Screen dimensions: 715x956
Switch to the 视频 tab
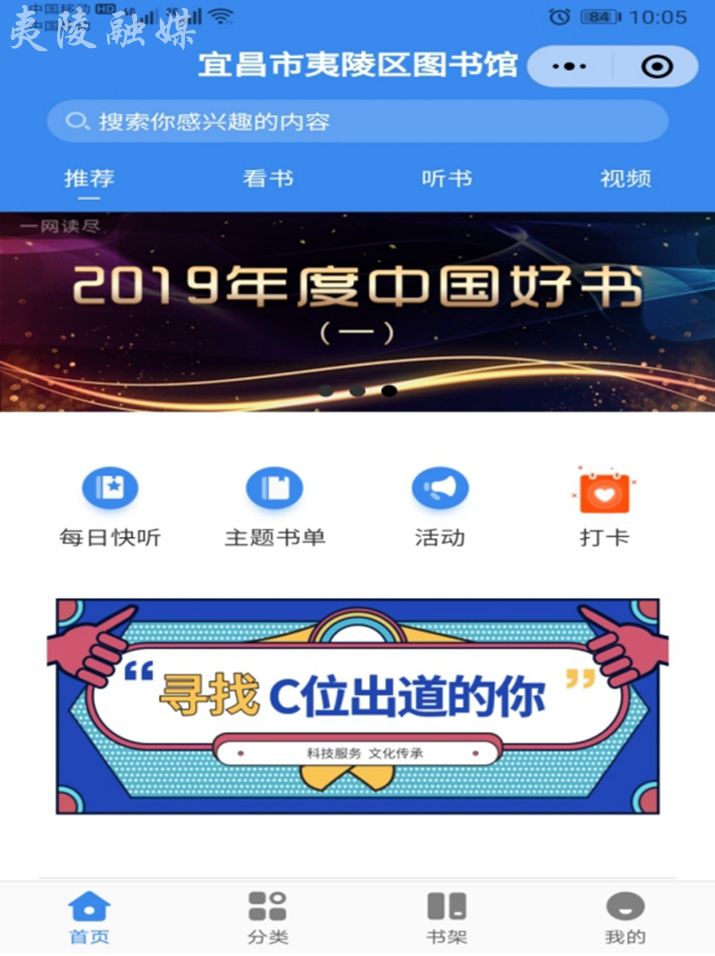[625, 179]
